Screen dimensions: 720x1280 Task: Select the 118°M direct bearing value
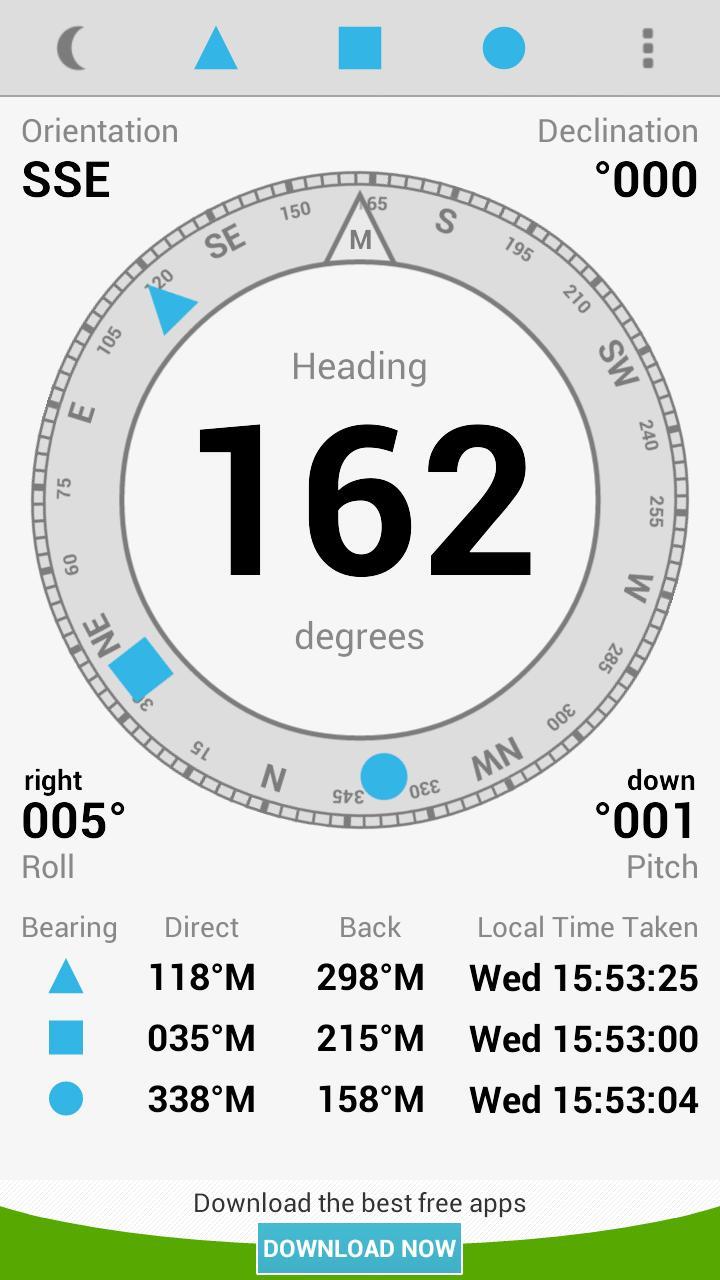click(x=201, y=978)
